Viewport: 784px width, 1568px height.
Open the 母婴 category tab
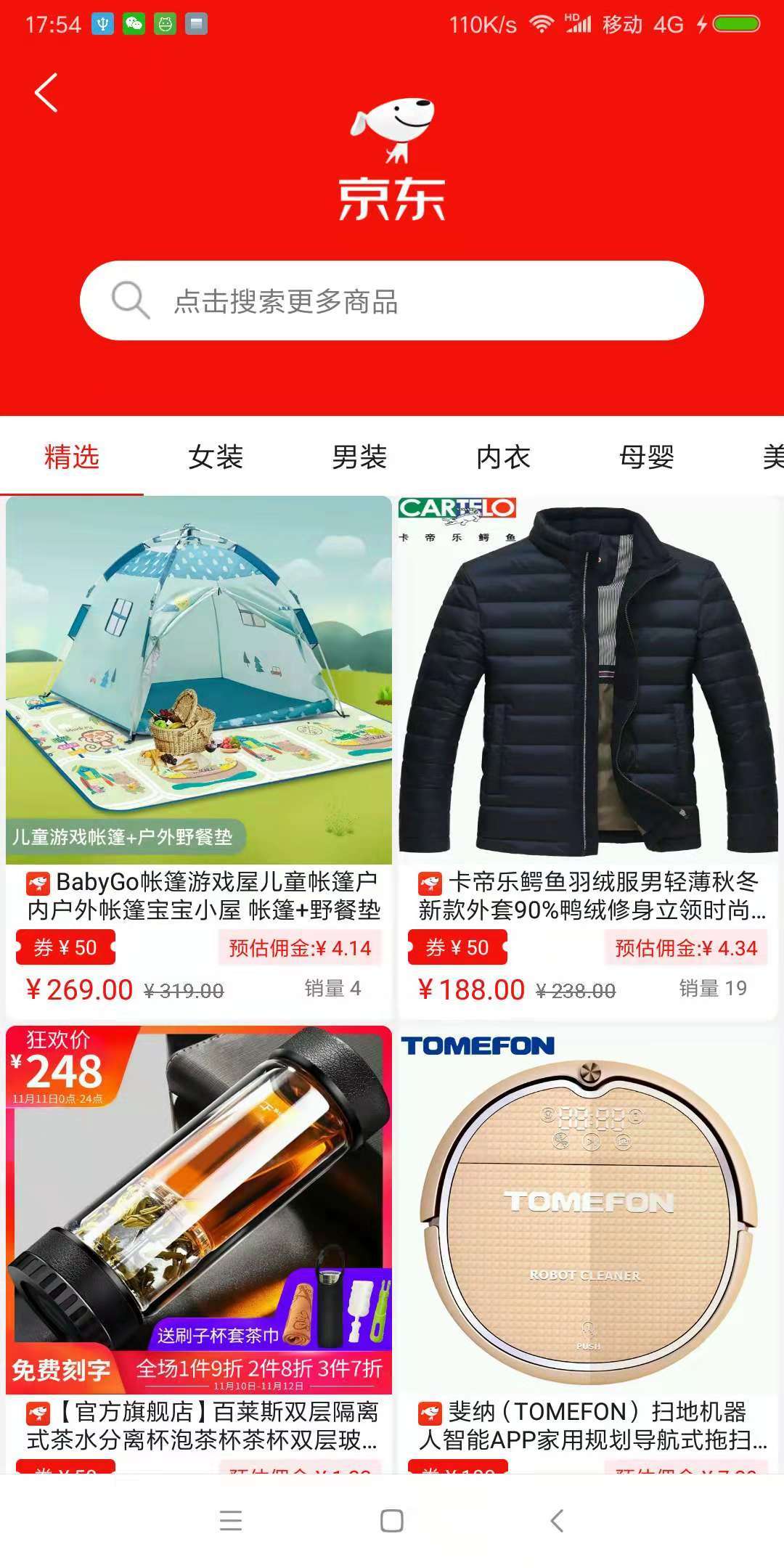click(647, 457)
